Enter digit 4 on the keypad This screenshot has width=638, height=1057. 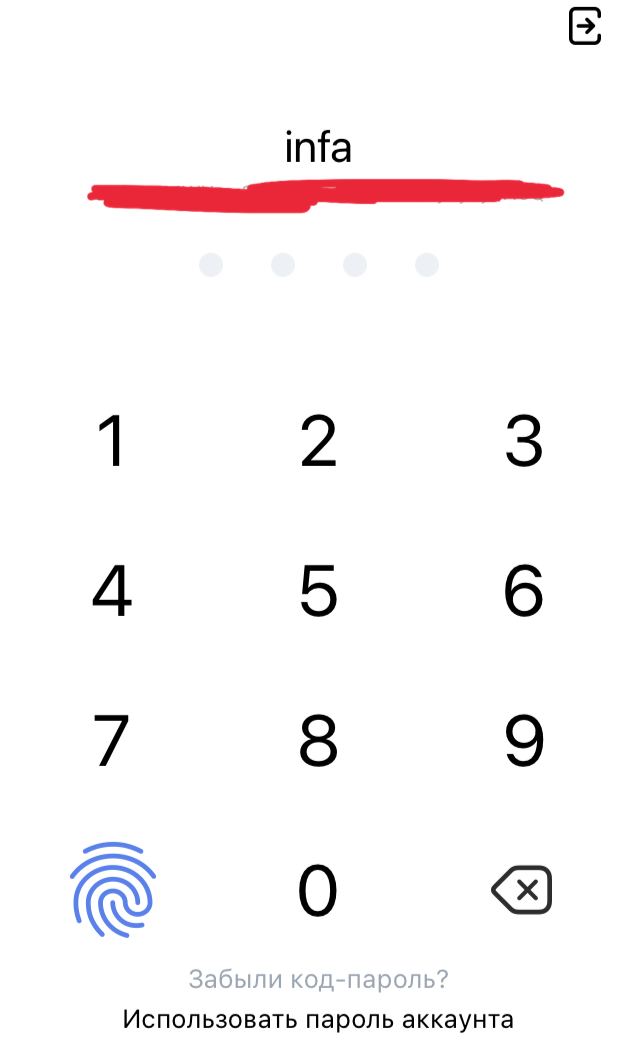coord(112,591)
